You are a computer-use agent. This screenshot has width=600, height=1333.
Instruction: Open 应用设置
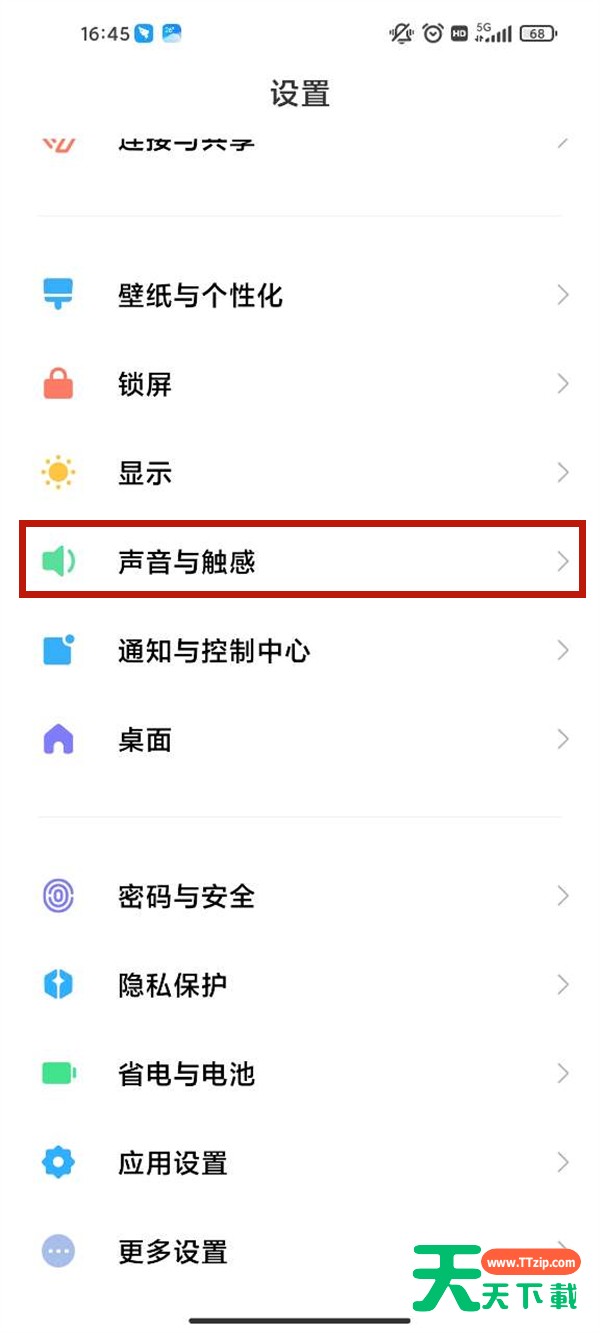click(x=300, y=1163)
